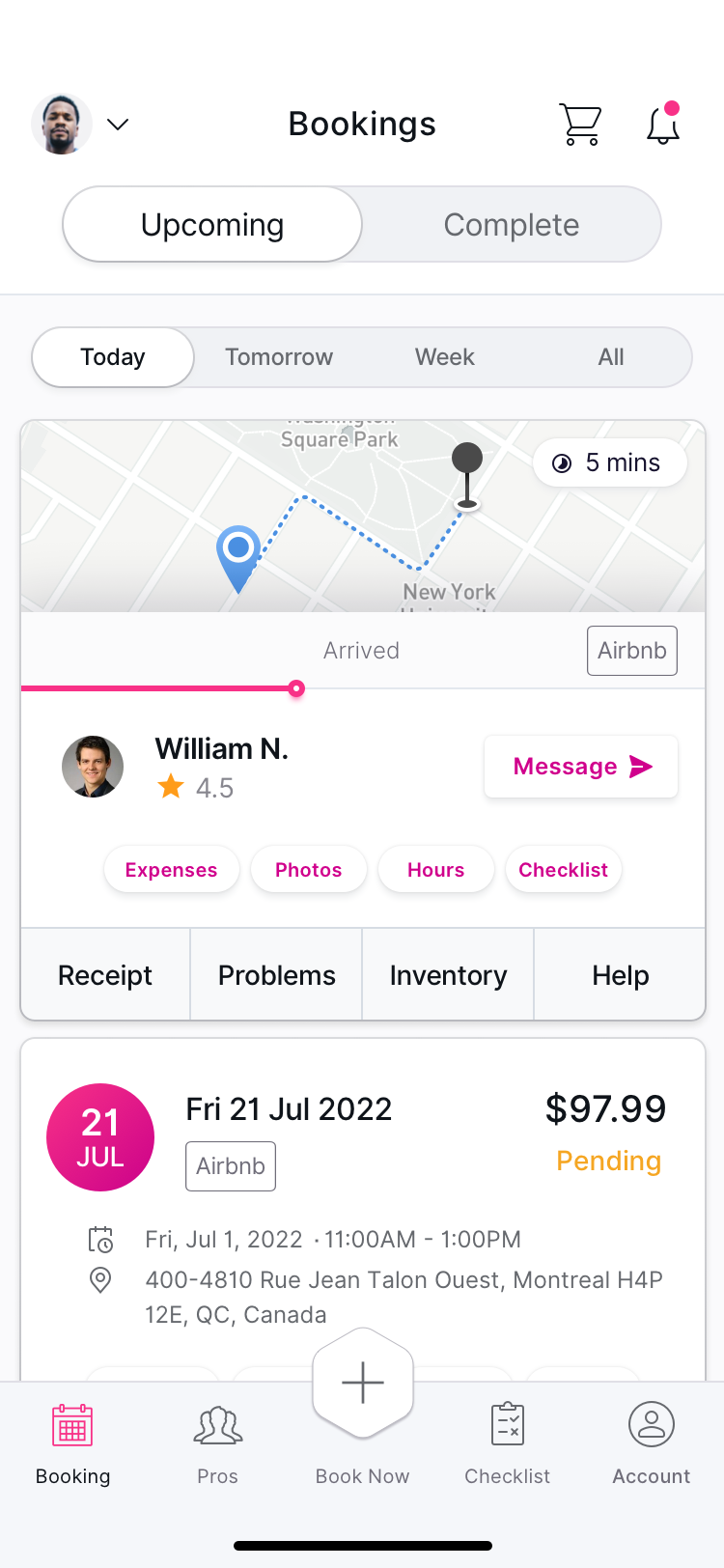This screenshot has height=1568, width=724.
Task: View the Receipt
Action: click(x=105, y=975)
